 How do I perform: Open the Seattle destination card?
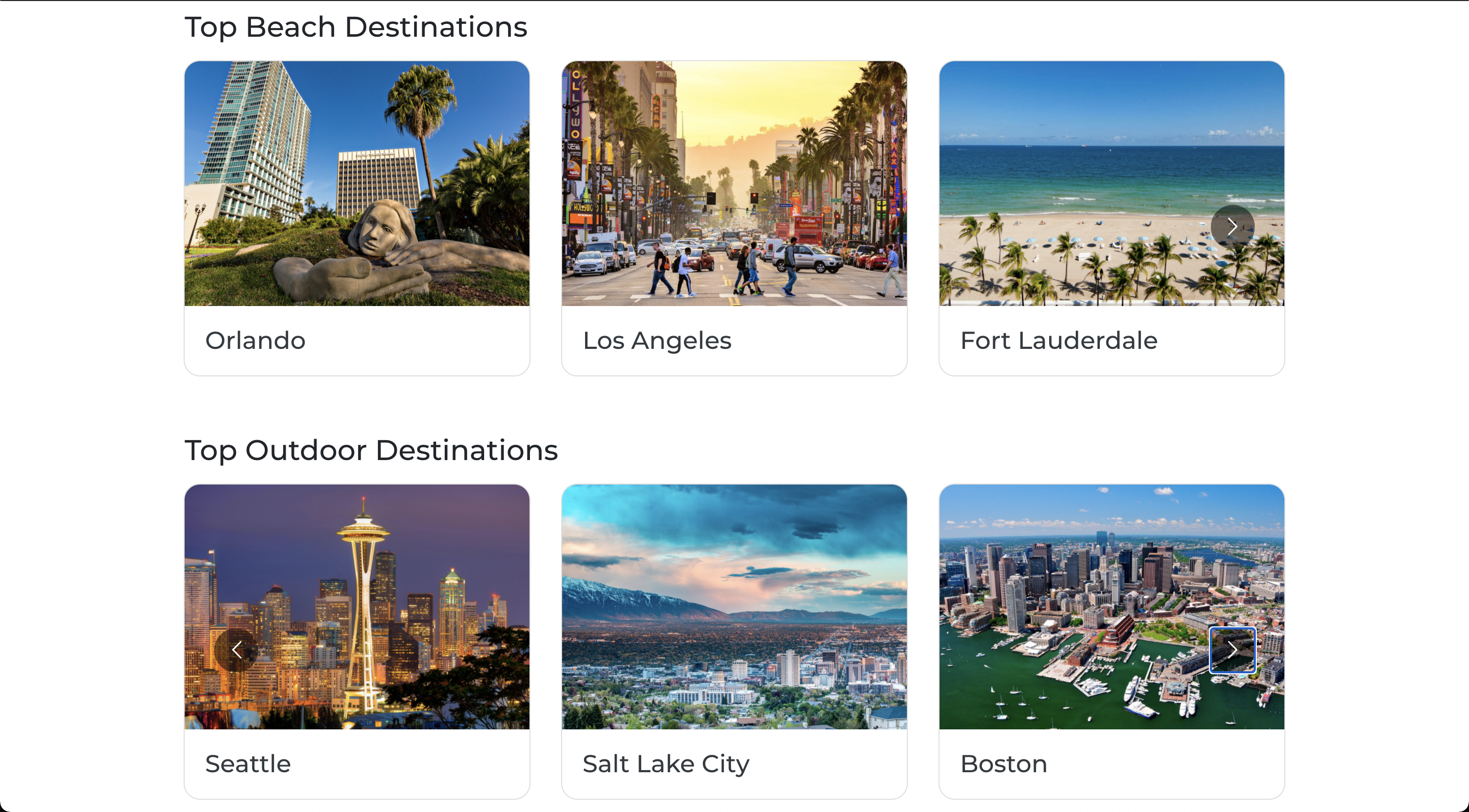pos(357,642)
